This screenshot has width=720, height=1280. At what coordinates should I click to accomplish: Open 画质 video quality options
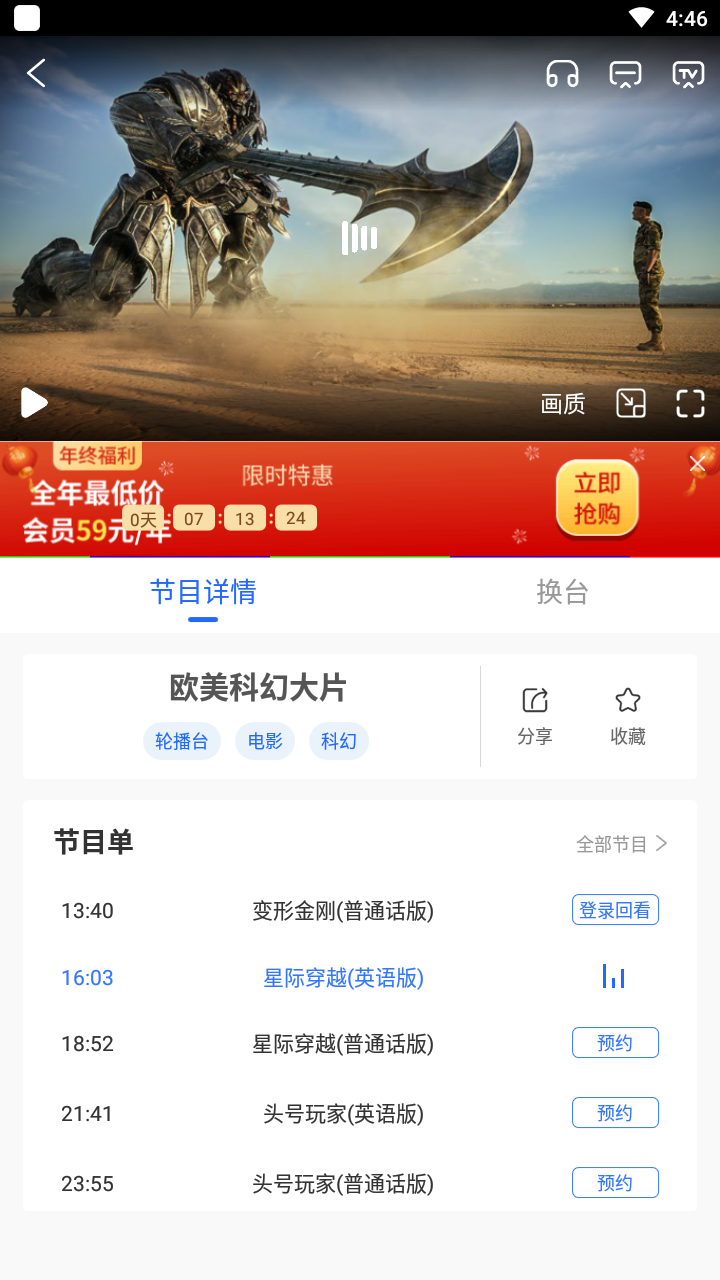point(563,404)
